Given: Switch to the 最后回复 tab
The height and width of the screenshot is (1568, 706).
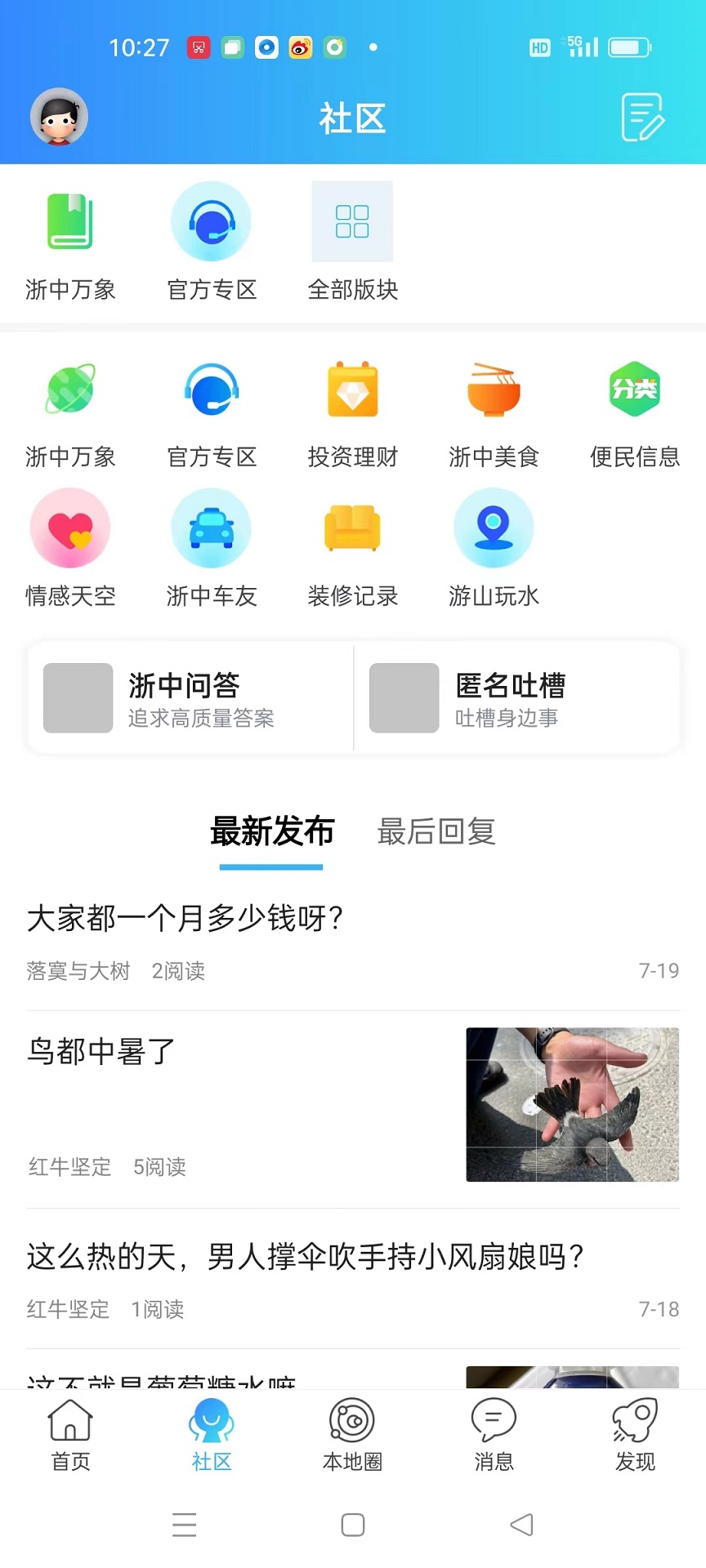Looking at the screenshot, I should point(436,831).
